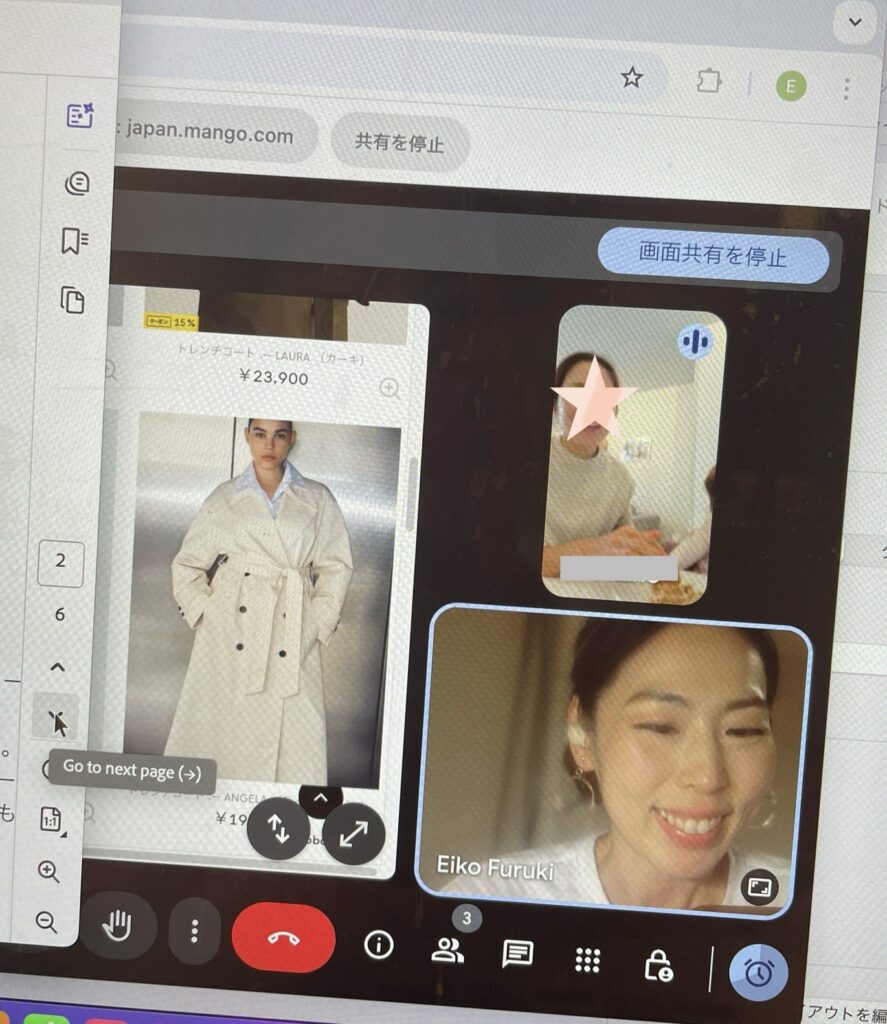Open the in-call chat panel
Image resolution: width=887 pixels, height=1024 pixels.
tap(516, 955)
